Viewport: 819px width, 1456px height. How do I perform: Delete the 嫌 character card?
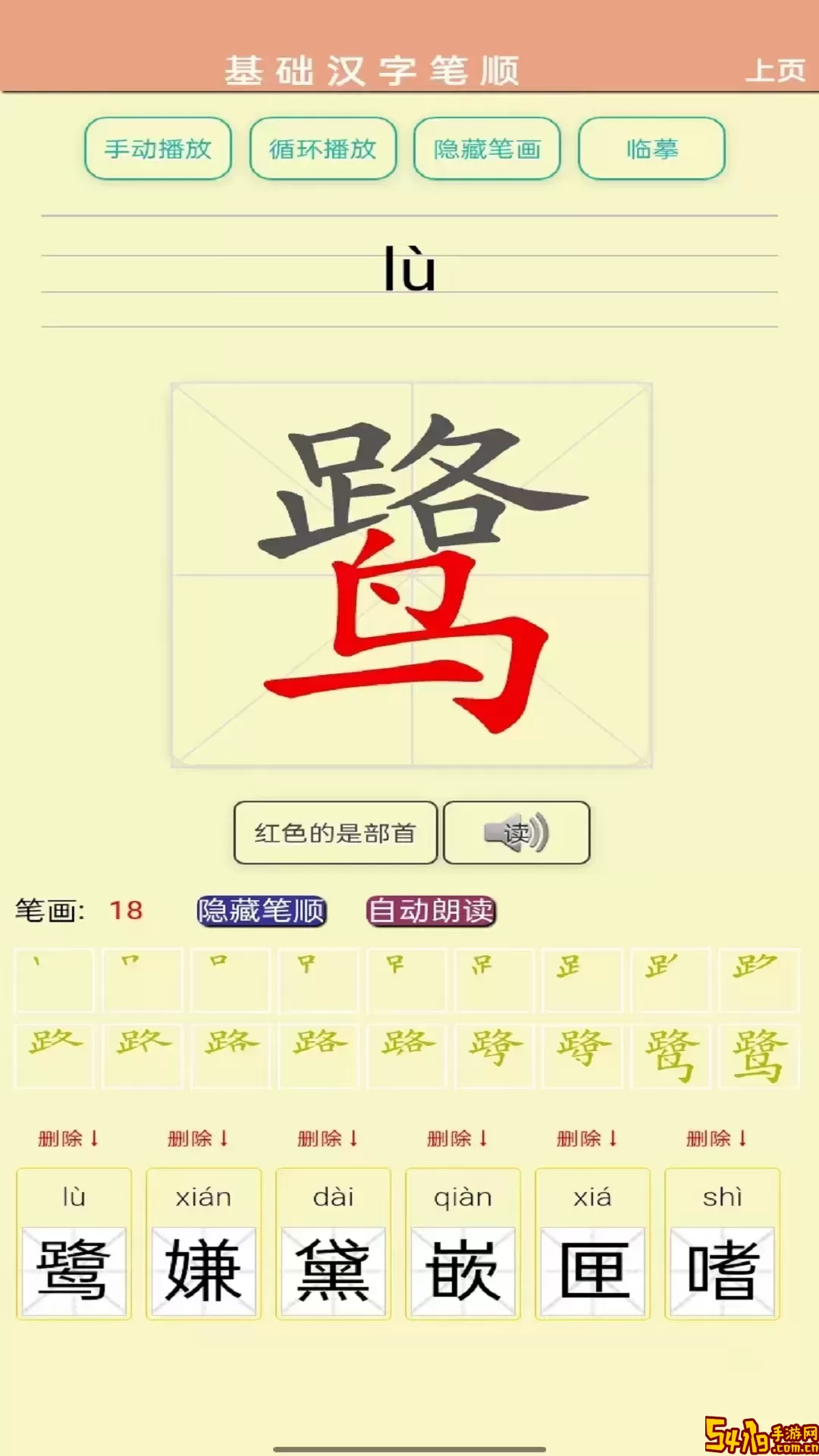(x=198, y=1138)
